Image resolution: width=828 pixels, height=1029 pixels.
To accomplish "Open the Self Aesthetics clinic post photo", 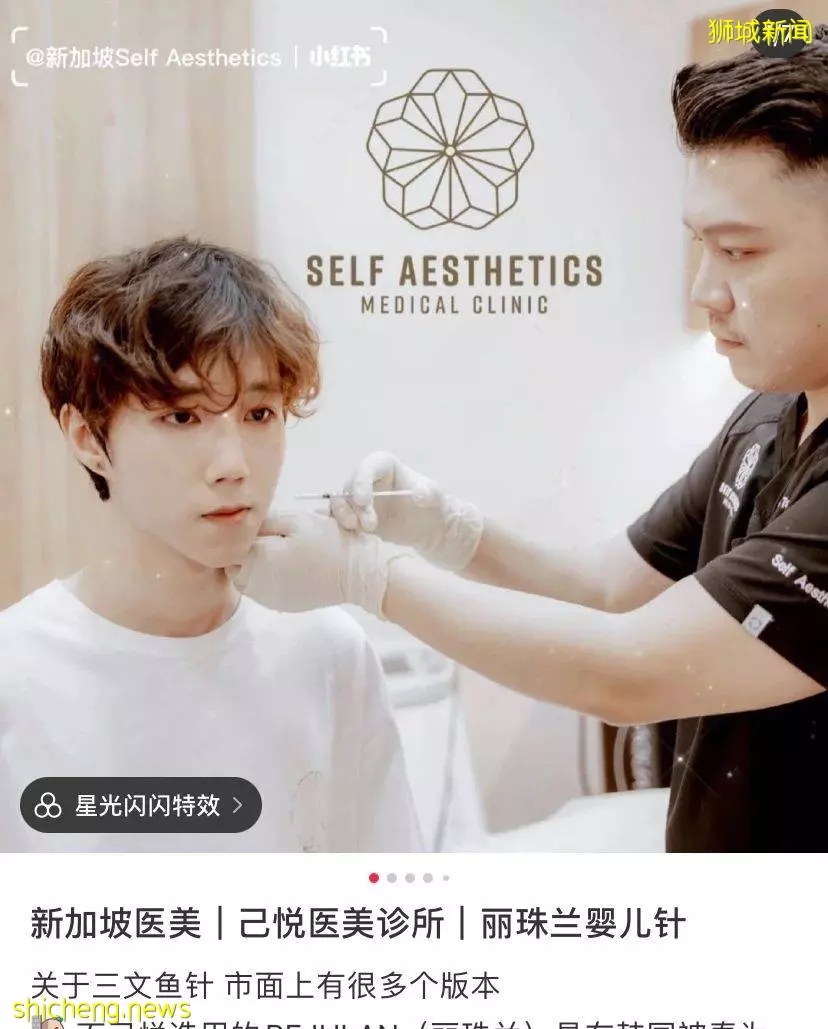I will tap(414, 430).
